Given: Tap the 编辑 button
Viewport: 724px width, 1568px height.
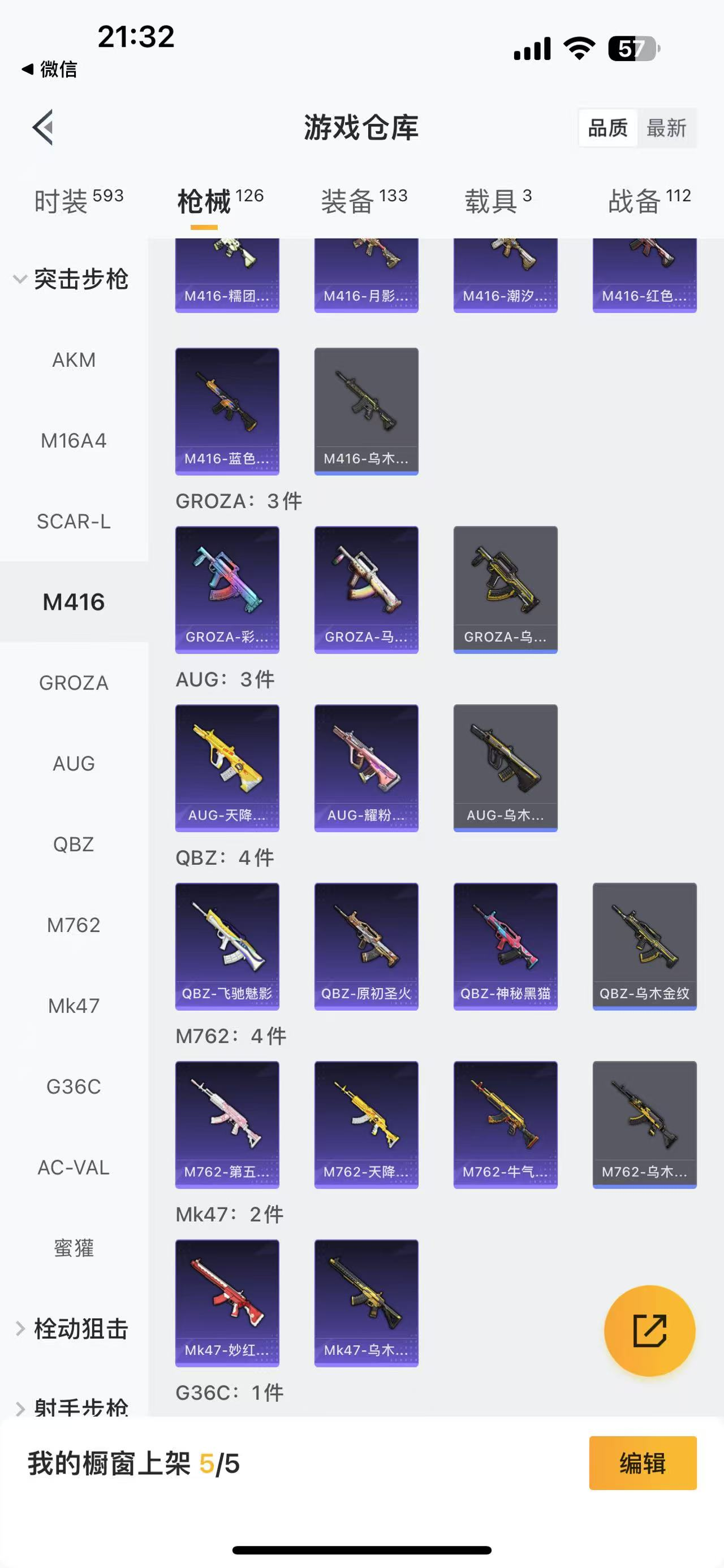Looking at the screenshot, I should [643, 1463].
